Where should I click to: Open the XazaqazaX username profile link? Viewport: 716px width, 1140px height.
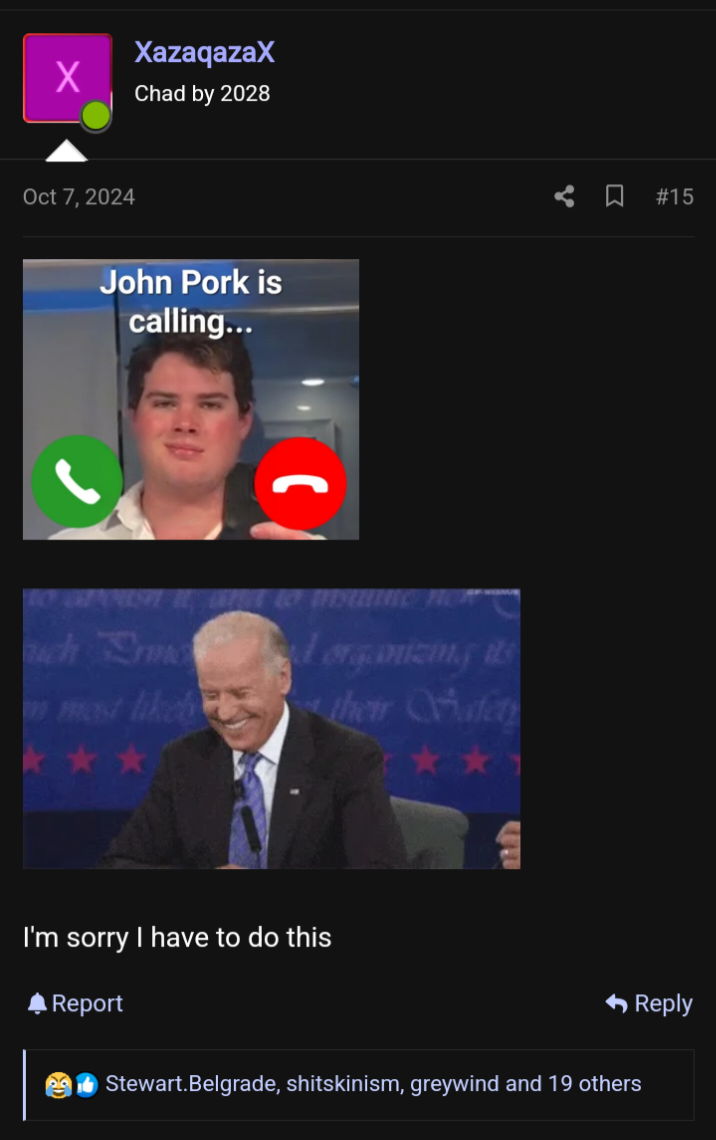pyautogui.click(x=204, y=53)
